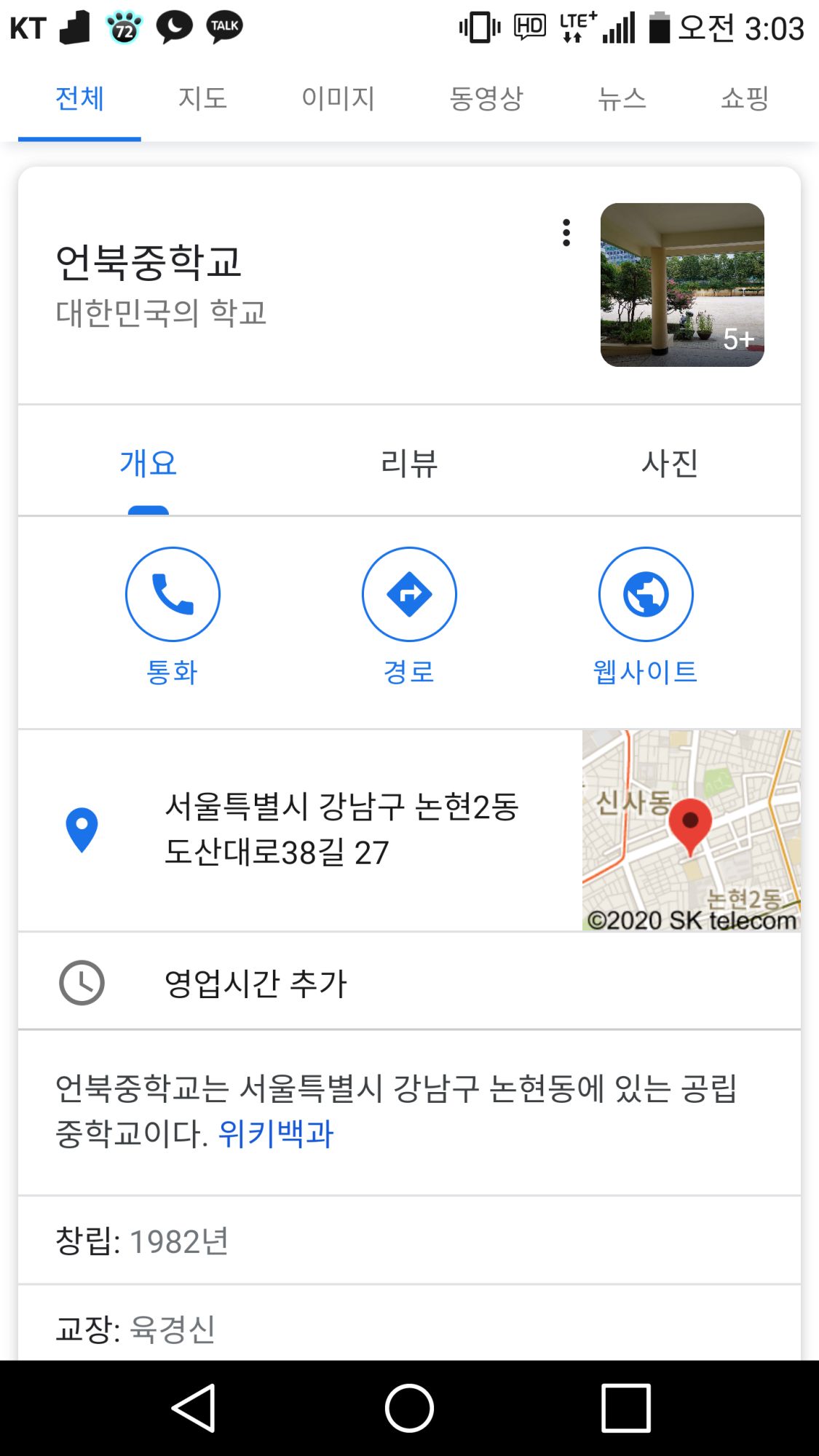Open the map preview of 신사동
The width and height of the screenshot is (819, 1456).
point(691,830)
